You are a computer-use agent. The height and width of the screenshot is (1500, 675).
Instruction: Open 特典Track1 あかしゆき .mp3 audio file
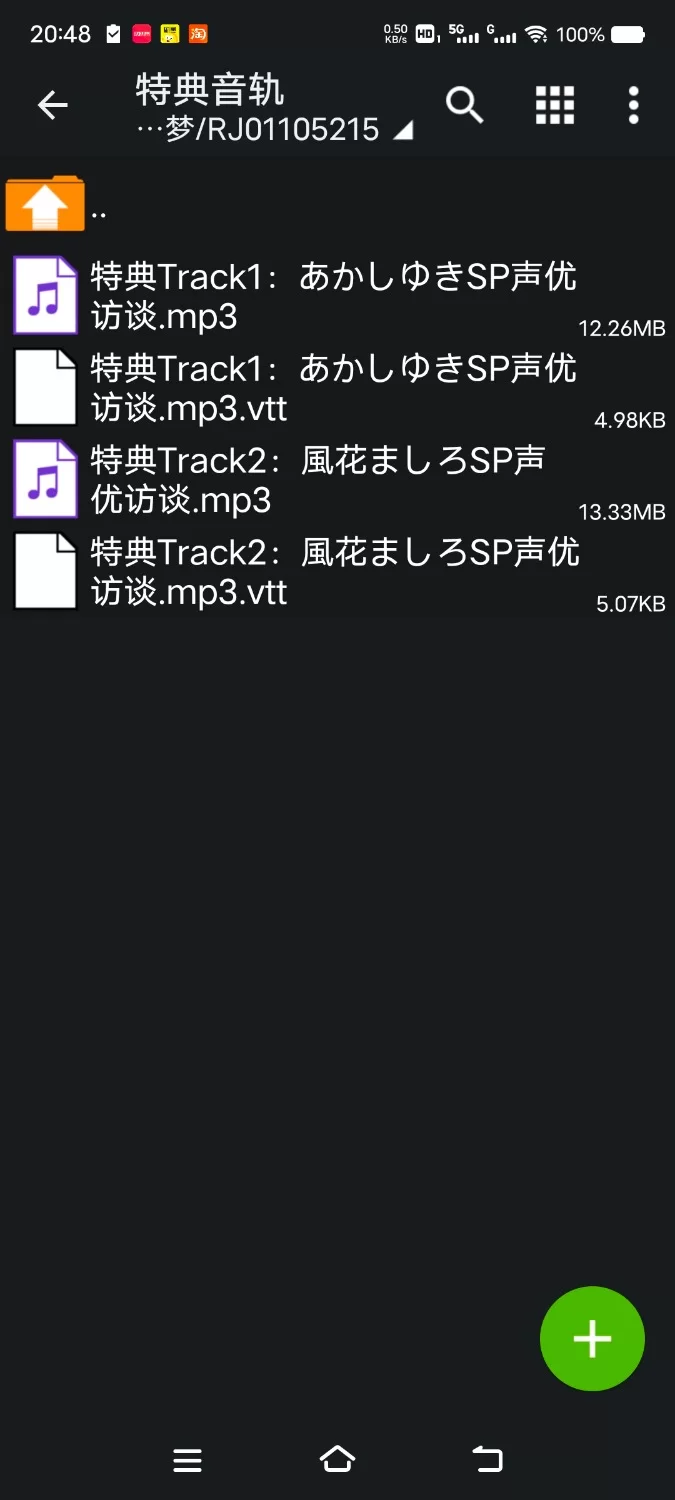coord(330,296)
